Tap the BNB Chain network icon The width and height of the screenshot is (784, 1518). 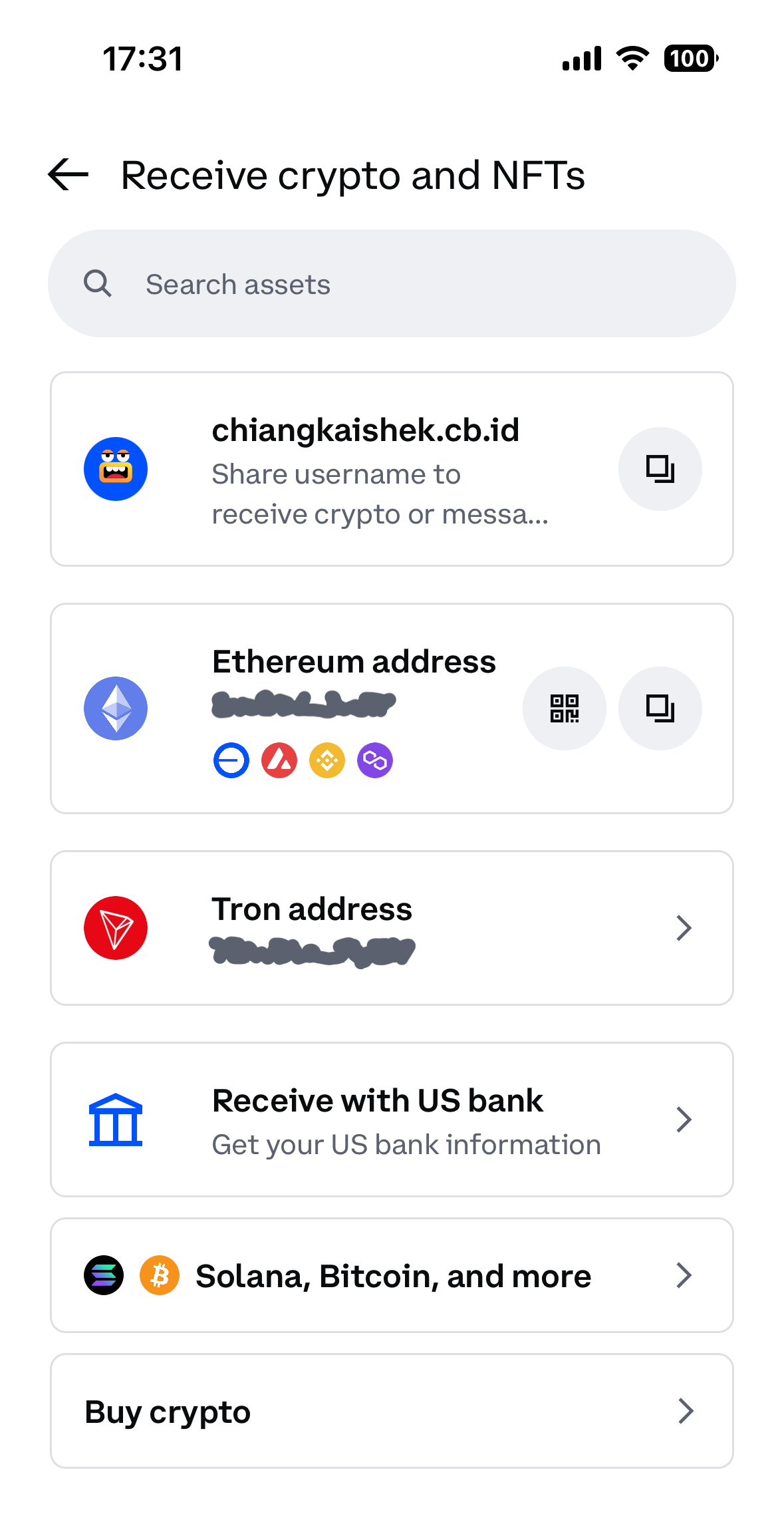coord(327,760)
